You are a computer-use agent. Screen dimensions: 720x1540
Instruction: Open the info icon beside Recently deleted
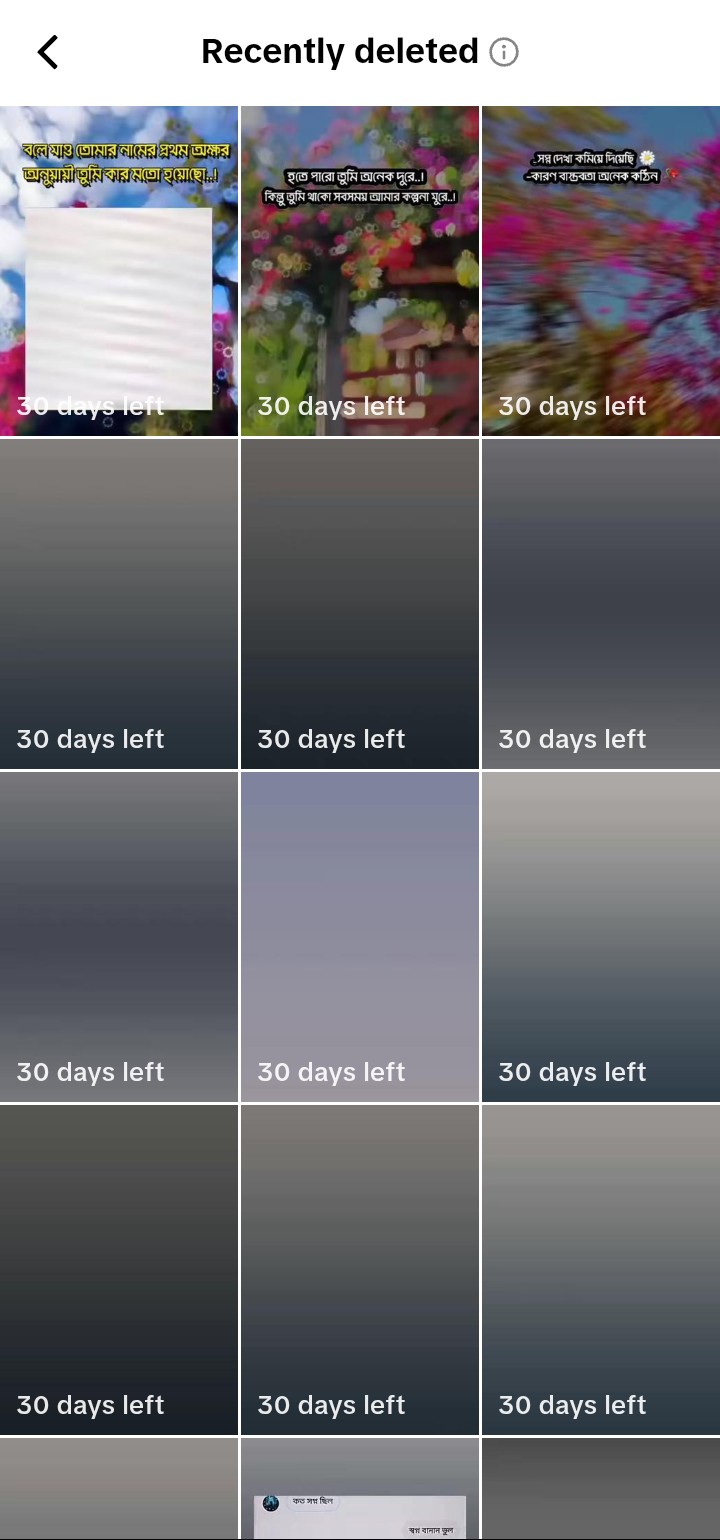(x=504, y=52)
